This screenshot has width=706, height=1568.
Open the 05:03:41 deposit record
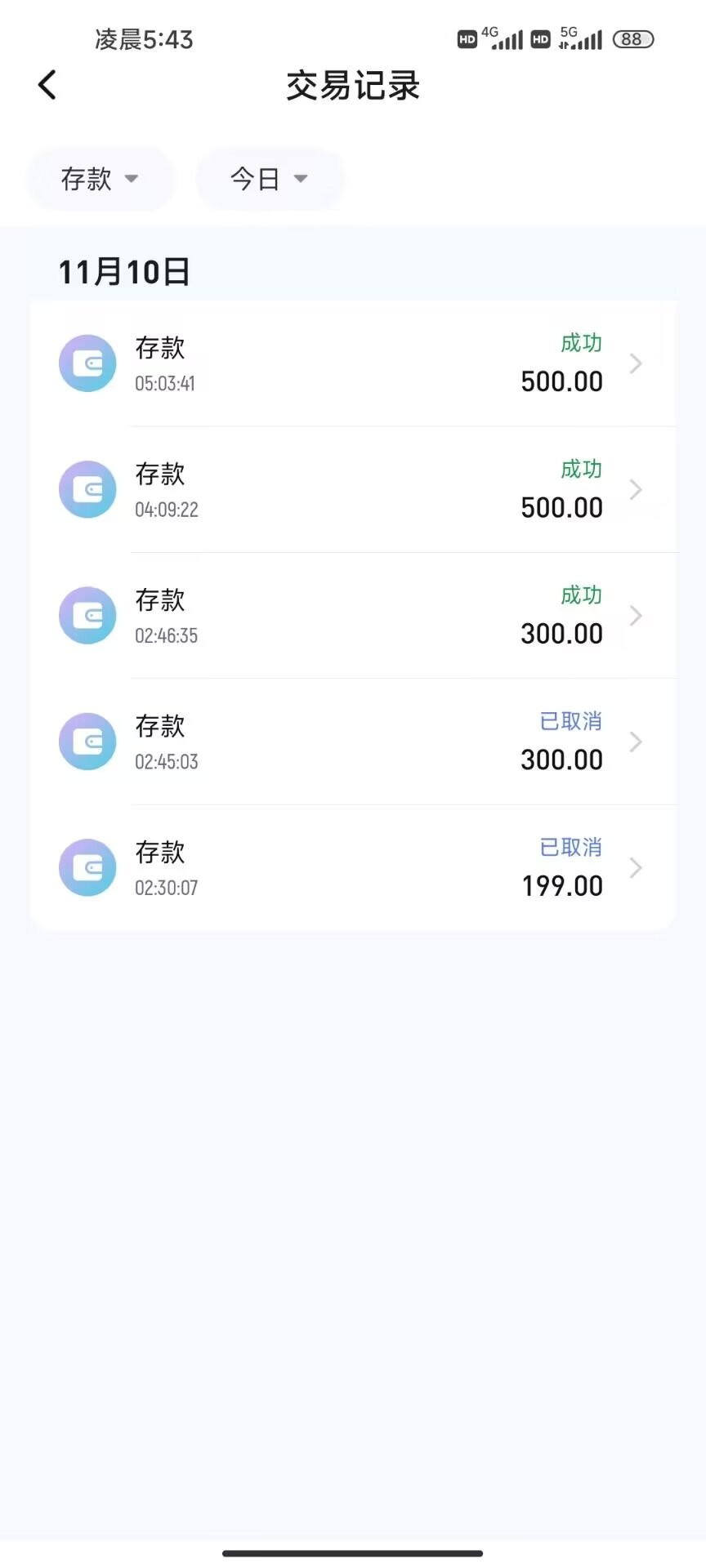tap(353, 363)
